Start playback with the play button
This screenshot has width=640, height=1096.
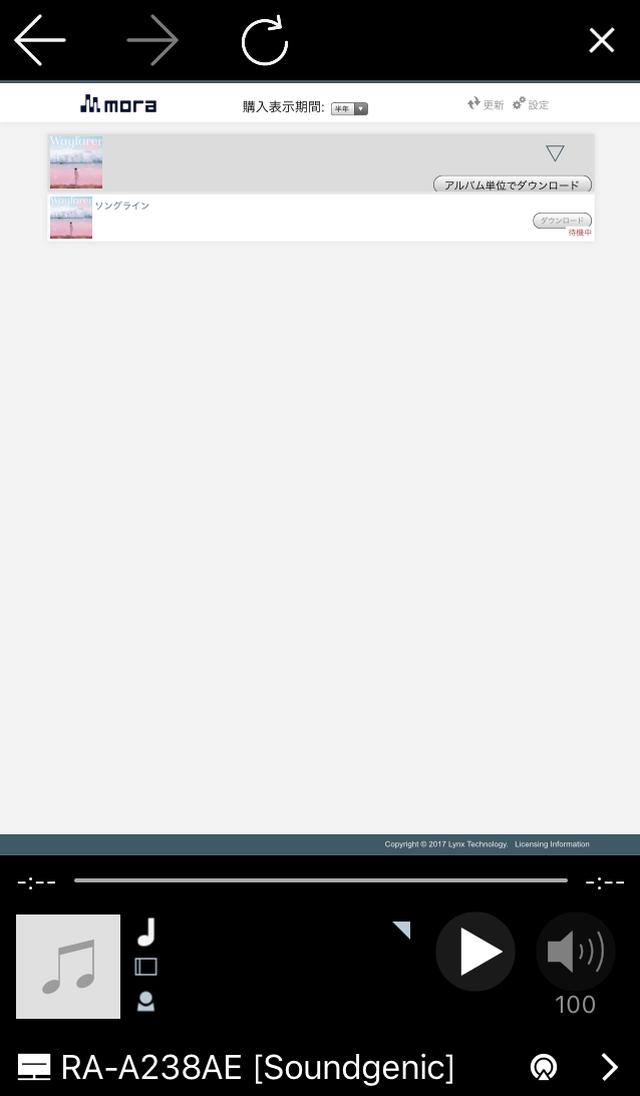(476, 952)
